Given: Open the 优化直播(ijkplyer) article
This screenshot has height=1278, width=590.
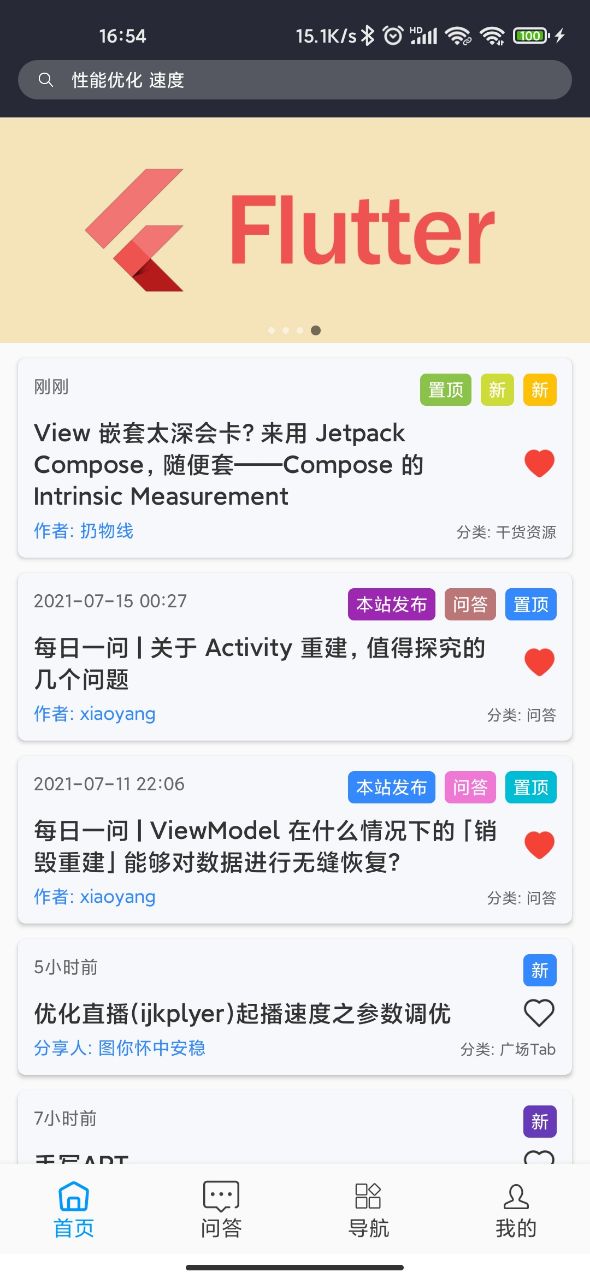Looking at the screenshot, I should tap(243, 1014).
